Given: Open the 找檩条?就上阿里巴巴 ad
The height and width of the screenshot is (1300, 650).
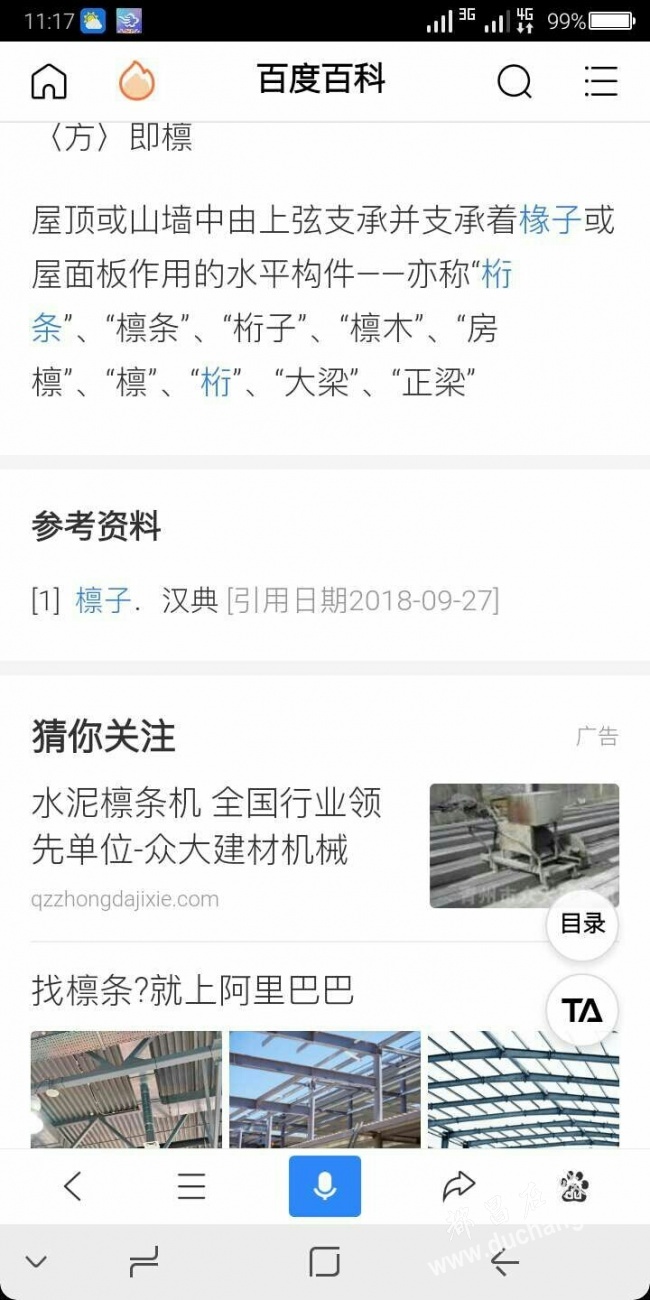Looking at the screenshot, I should pyautogui.click(x=193, y=991).
